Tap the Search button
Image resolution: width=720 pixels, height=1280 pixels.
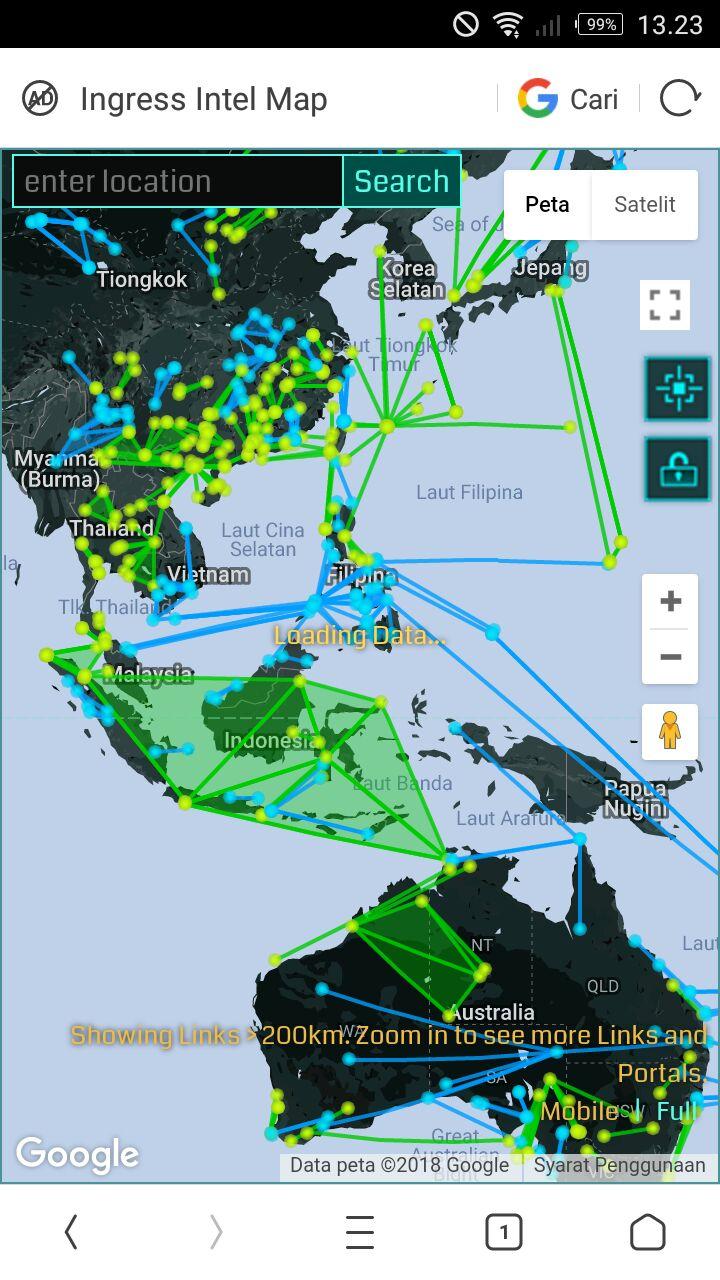click(401, 181)
